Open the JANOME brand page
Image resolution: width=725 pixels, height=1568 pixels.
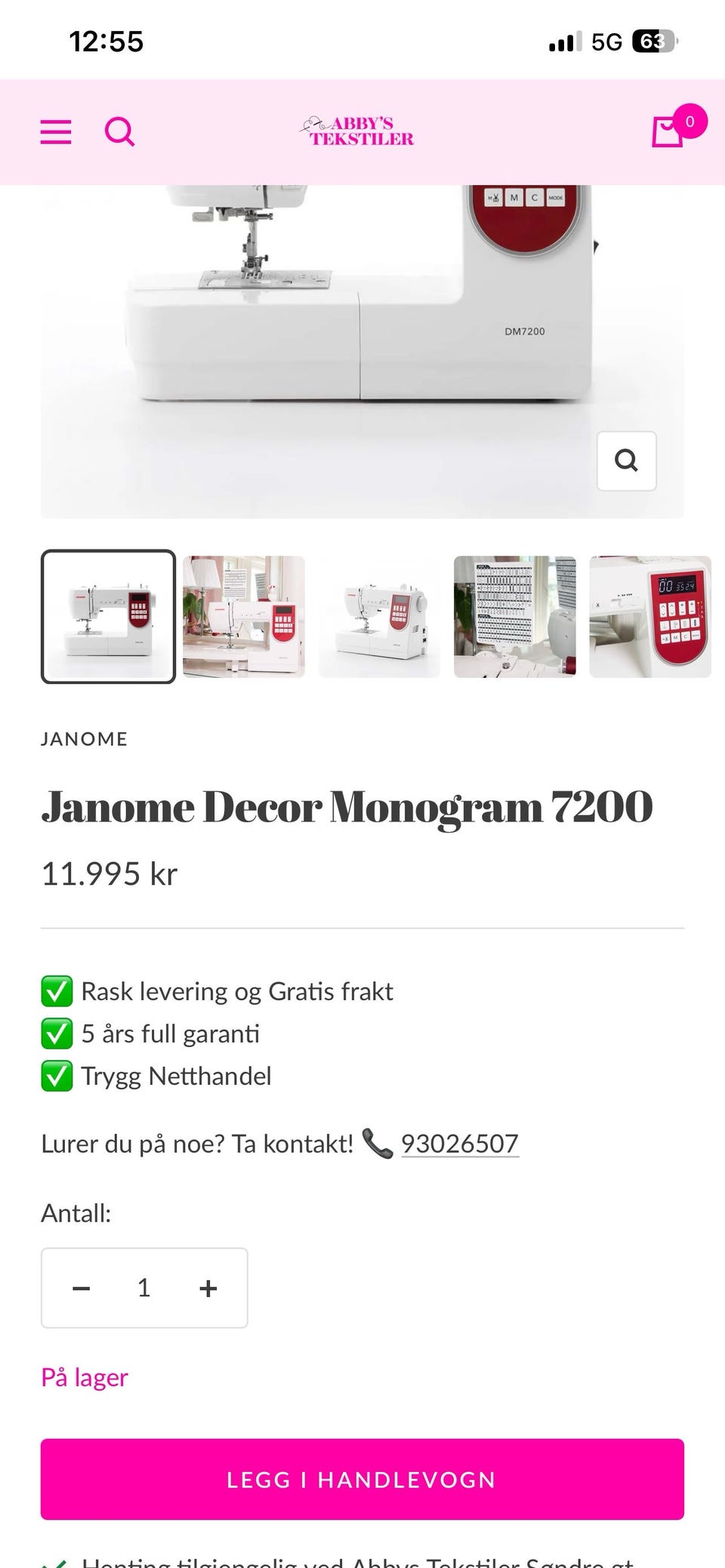pos(85,738)
